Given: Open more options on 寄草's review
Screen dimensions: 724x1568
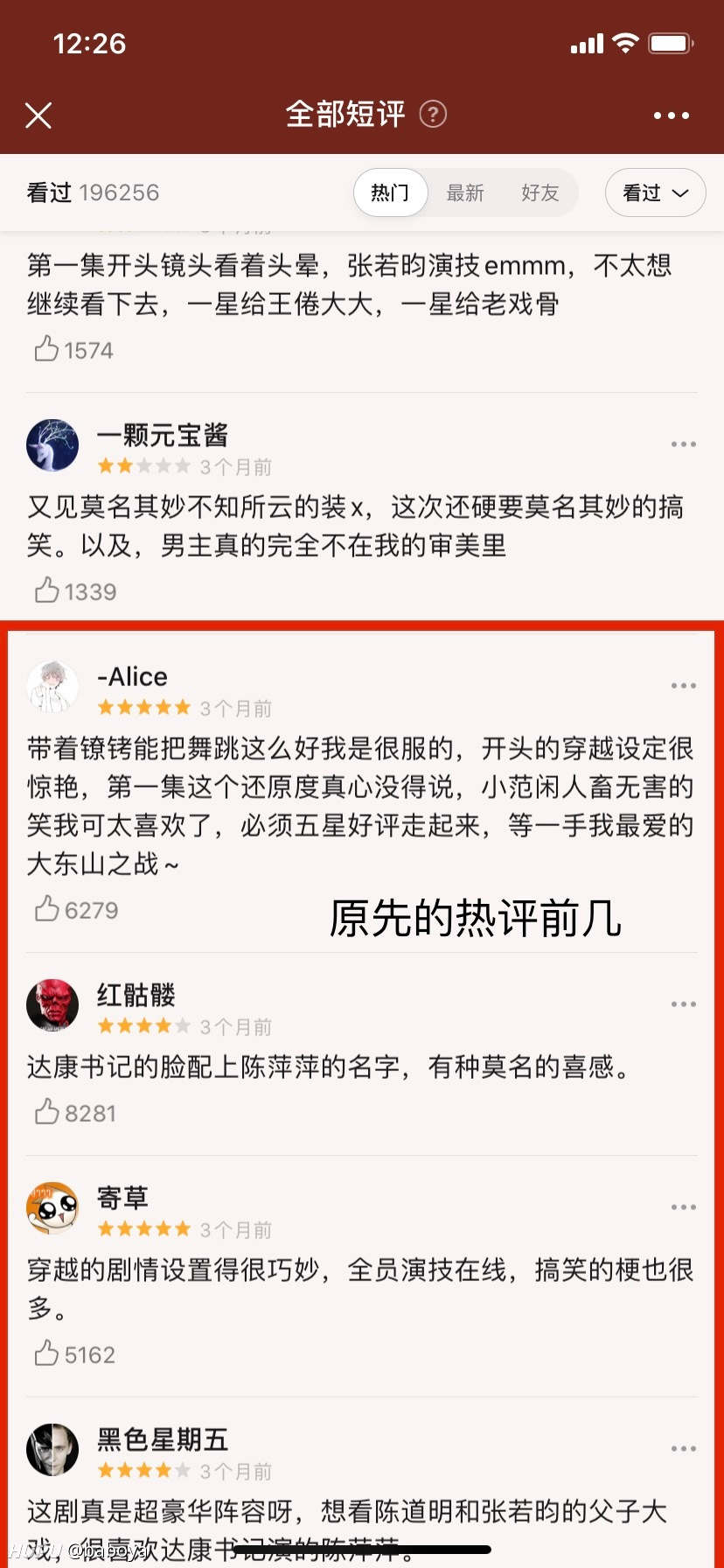Looking at the screenshot, I should point(684,1207).
